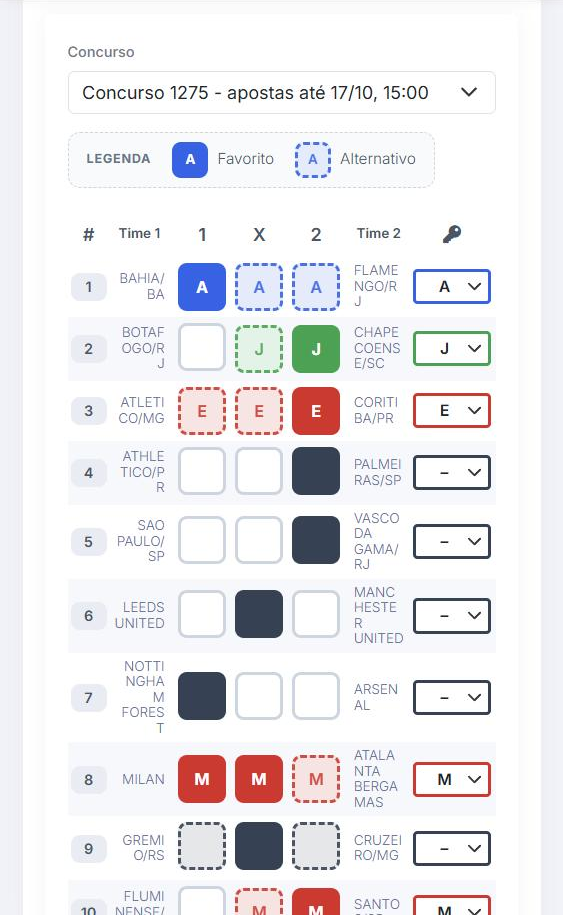Expand the key dropdown for match 4
Screen dimensions: 563x915
tap(452, 472)
